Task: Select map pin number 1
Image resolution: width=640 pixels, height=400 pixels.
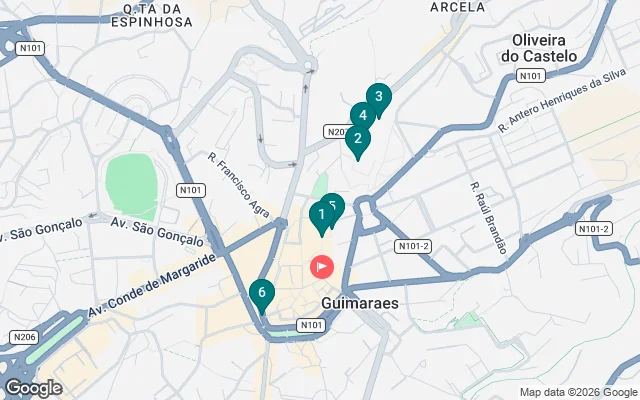Action: tap(321, 214)
